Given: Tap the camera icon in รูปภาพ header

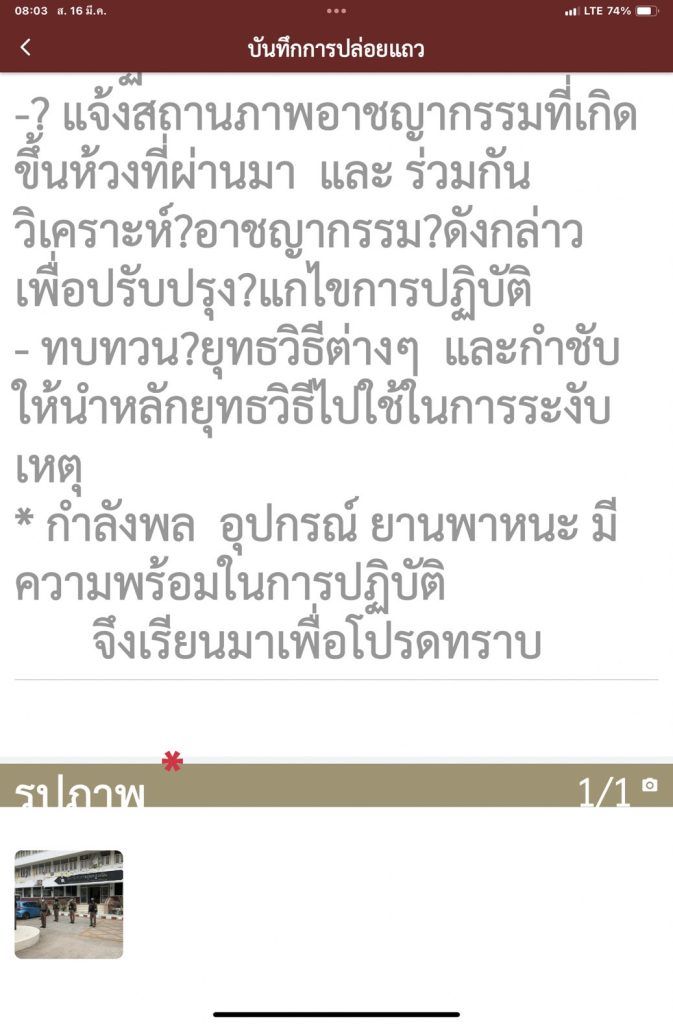Looking at the screenshot, I should coord(650,786).
